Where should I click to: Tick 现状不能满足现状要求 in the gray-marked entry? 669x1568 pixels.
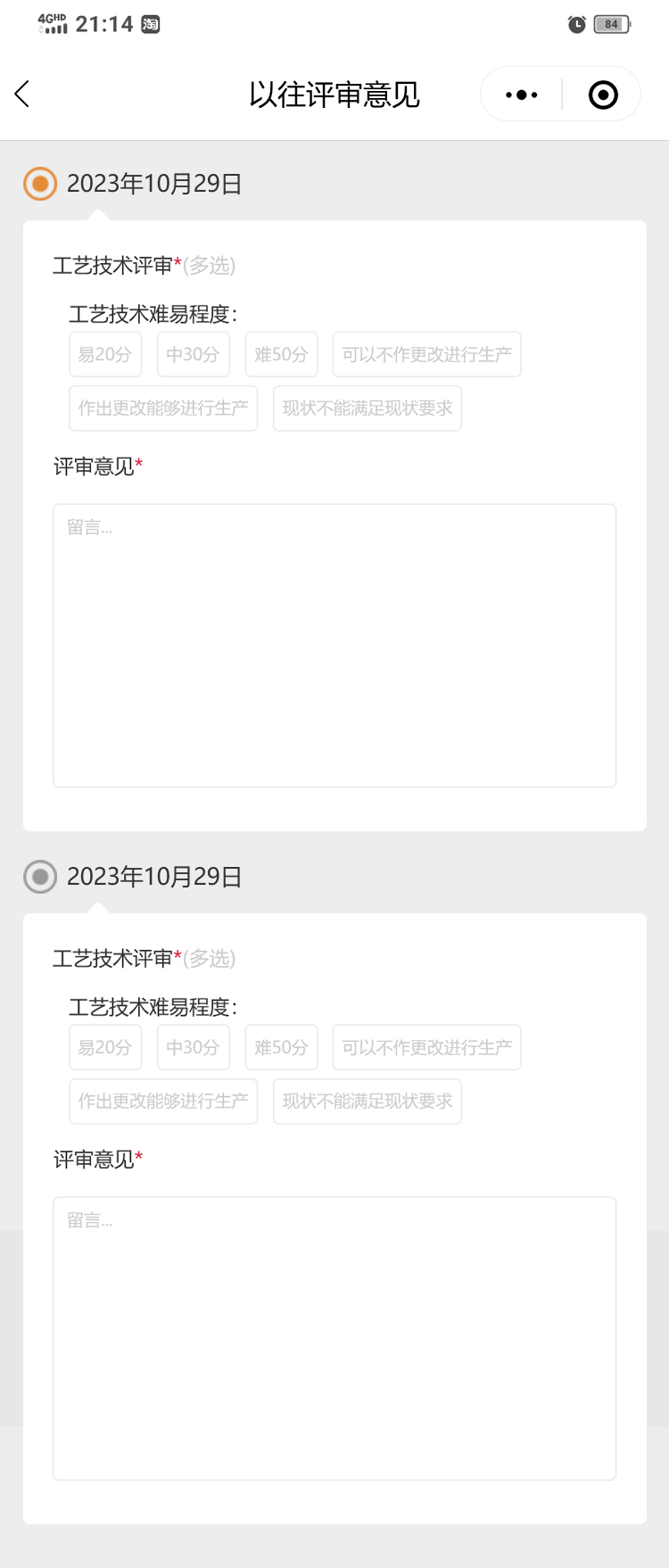click(368, 1102)
